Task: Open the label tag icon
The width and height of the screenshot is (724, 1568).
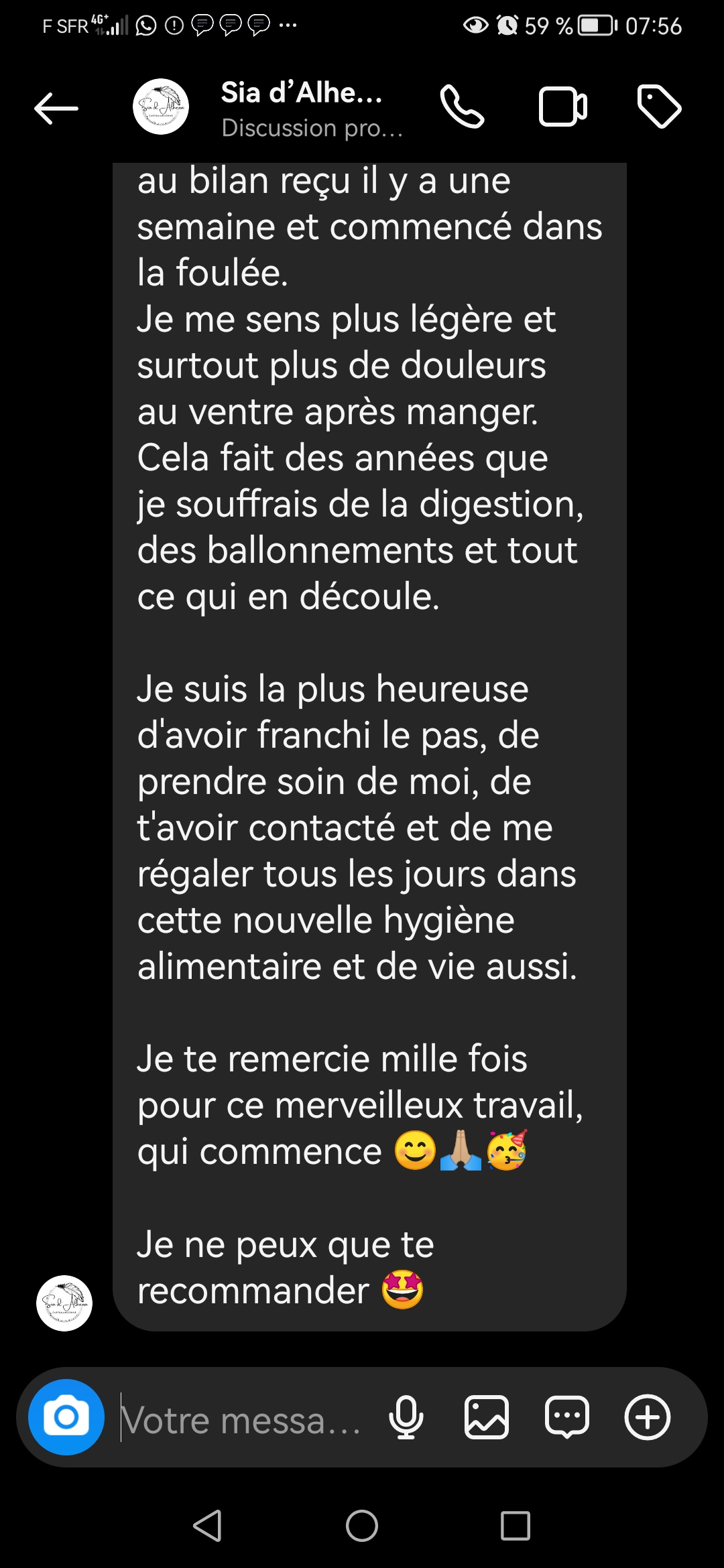Action: (659, 107)
